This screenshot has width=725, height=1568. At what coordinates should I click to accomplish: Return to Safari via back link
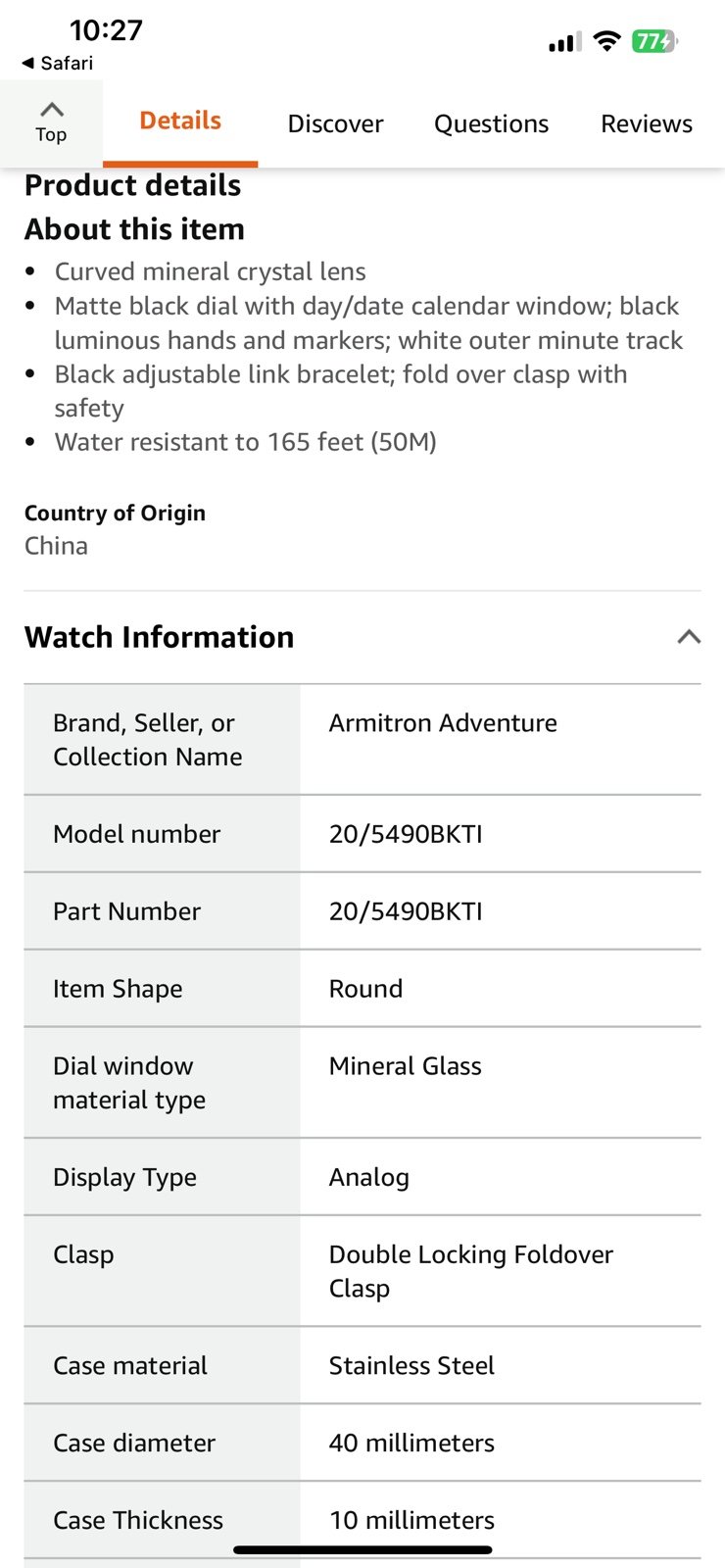(57, 63)
